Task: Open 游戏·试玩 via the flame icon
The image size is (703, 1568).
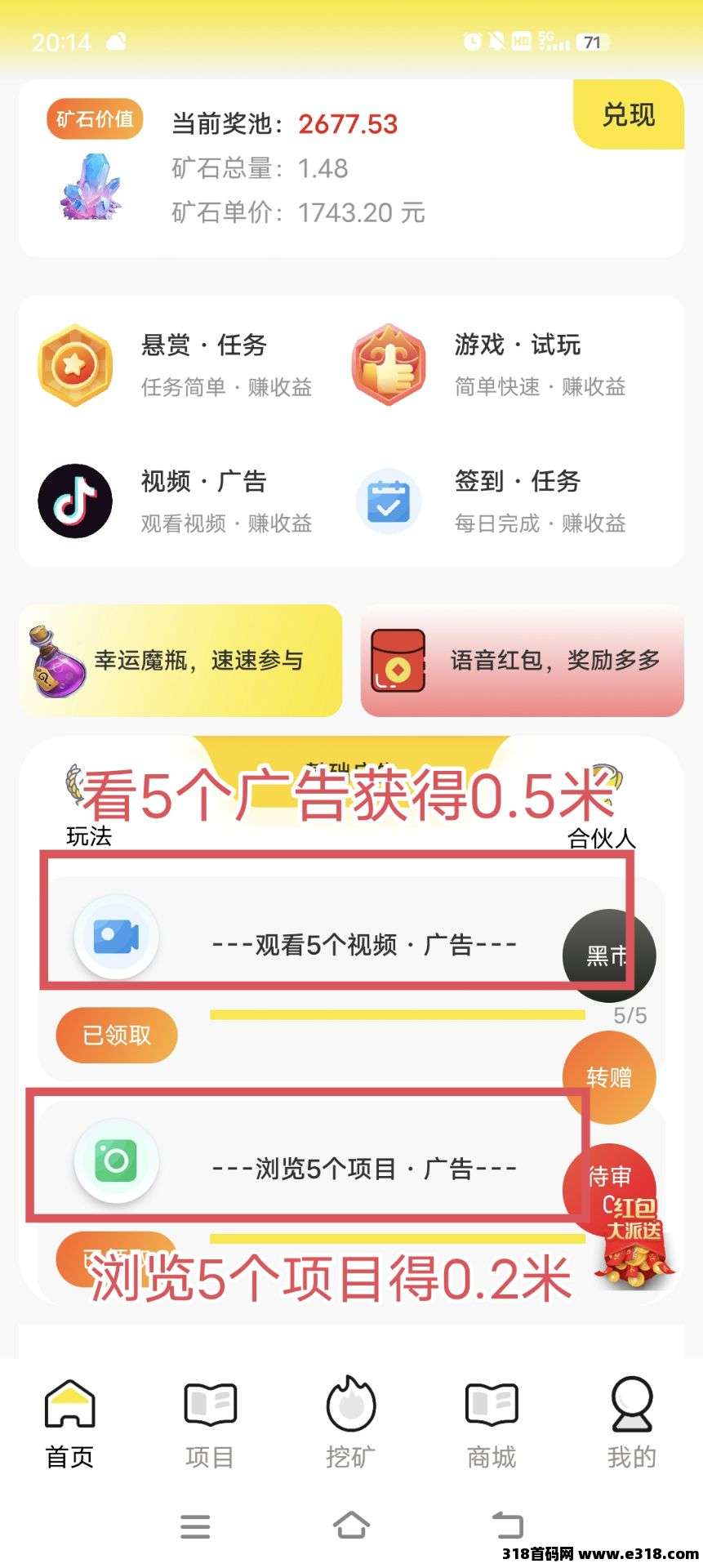Action: 389,363
